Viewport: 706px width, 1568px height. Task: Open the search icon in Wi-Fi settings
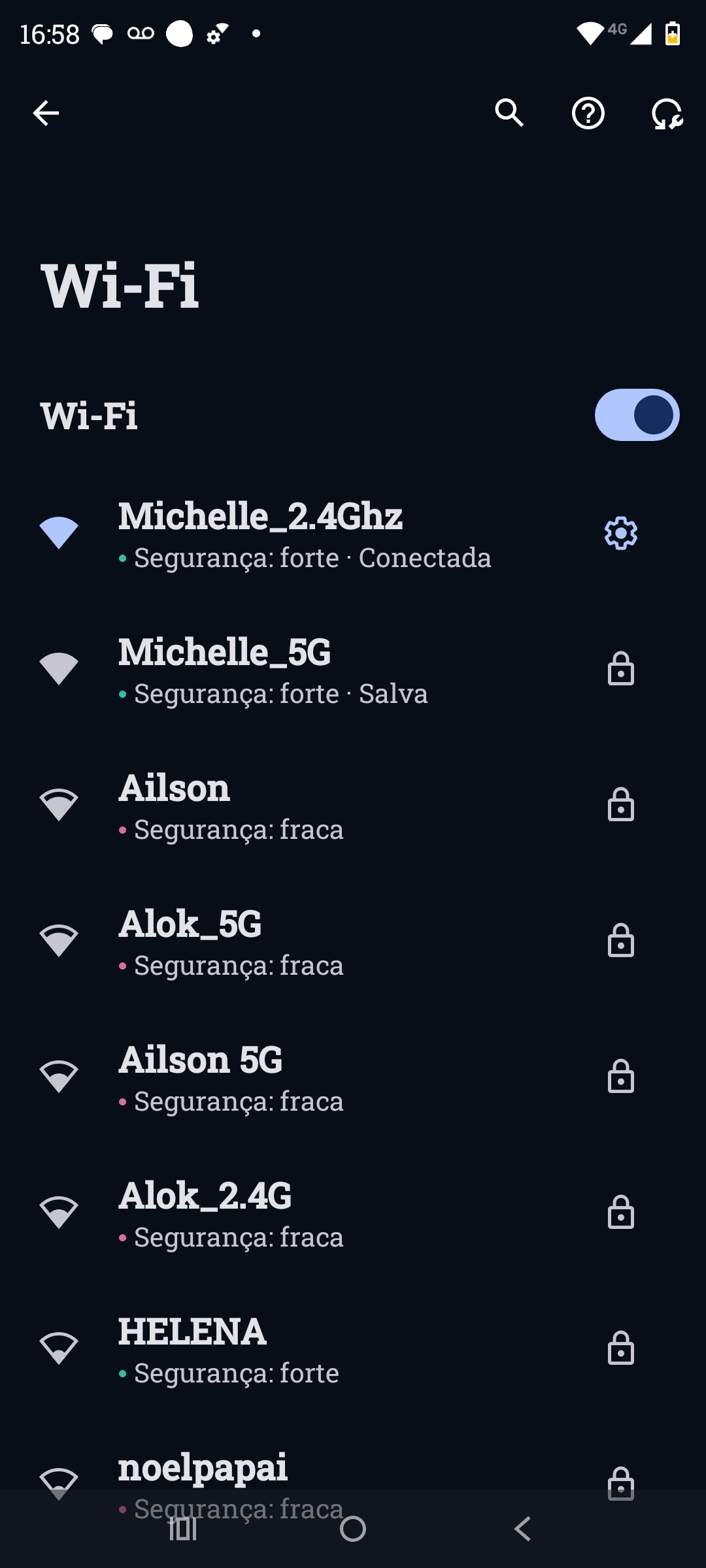click(x=509, y=114)
